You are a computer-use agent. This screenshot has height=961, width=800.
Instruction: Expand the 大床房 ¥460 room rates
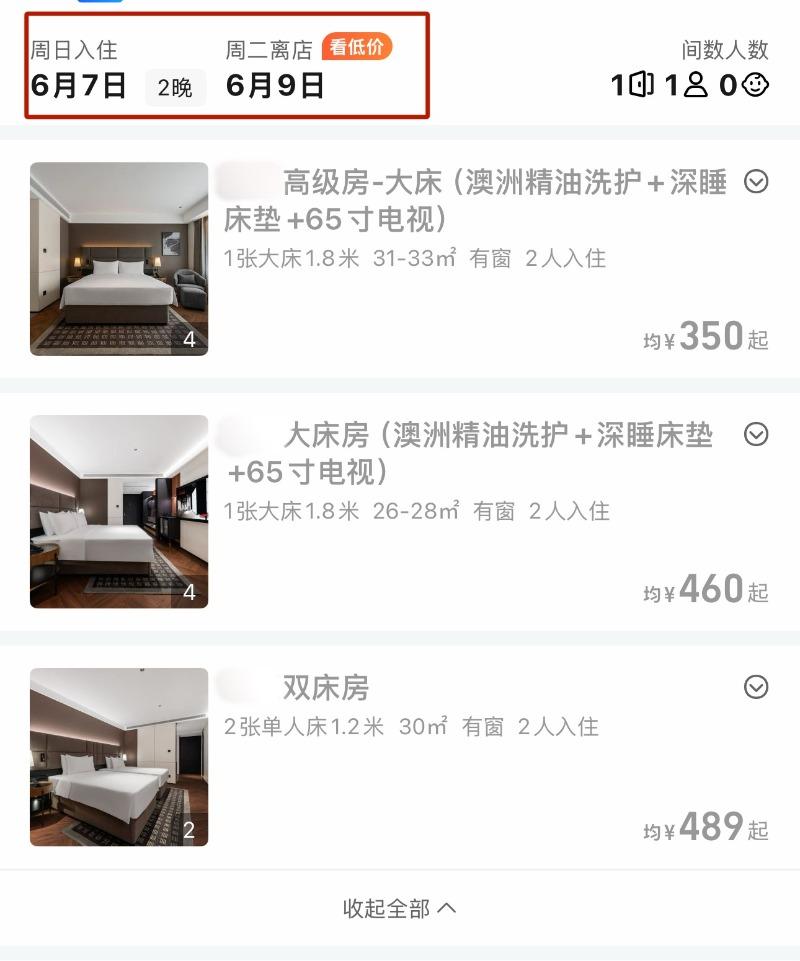(756, 434)
